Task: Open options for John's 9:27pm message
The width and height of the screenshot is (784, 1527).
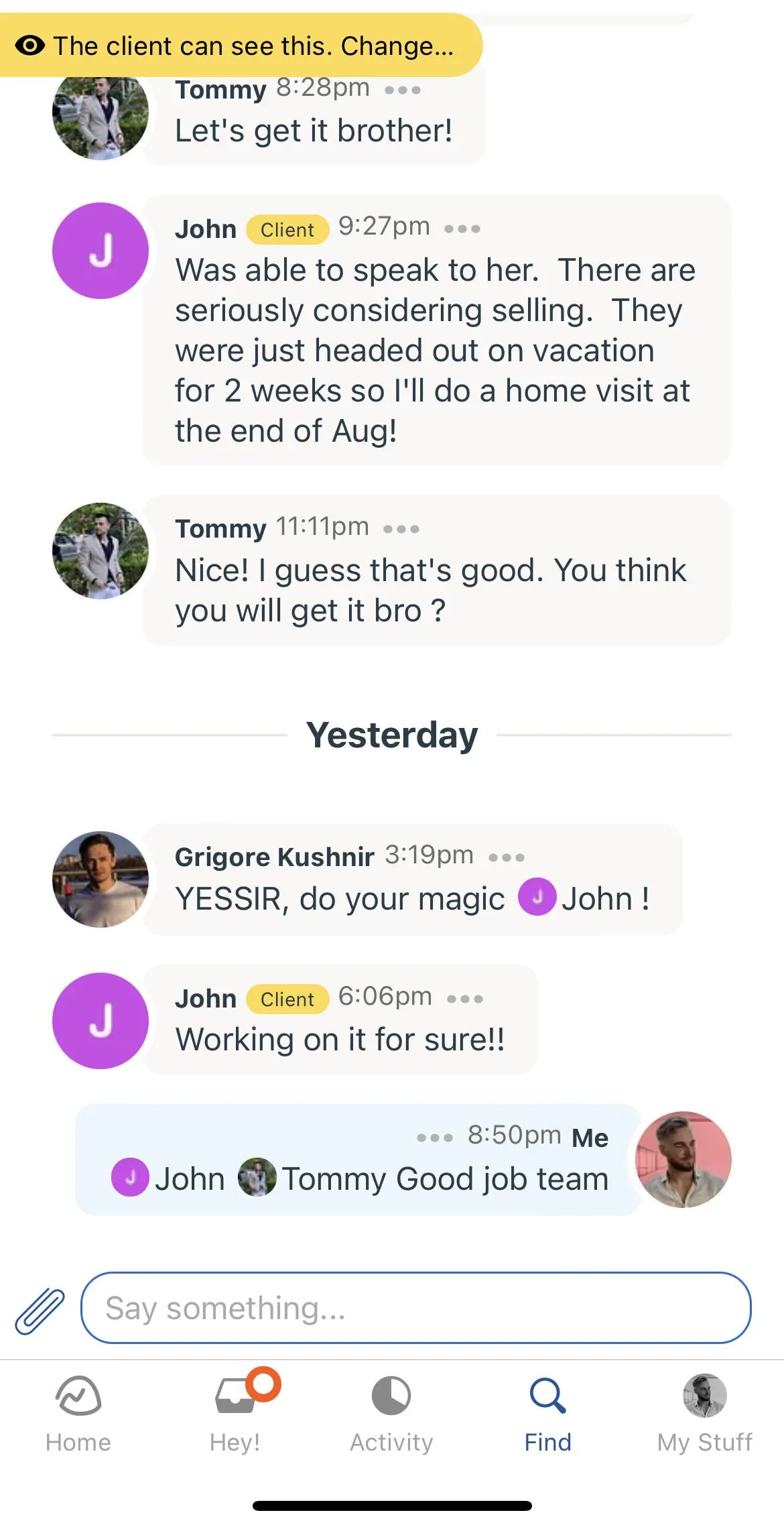Action: (462, 229)
